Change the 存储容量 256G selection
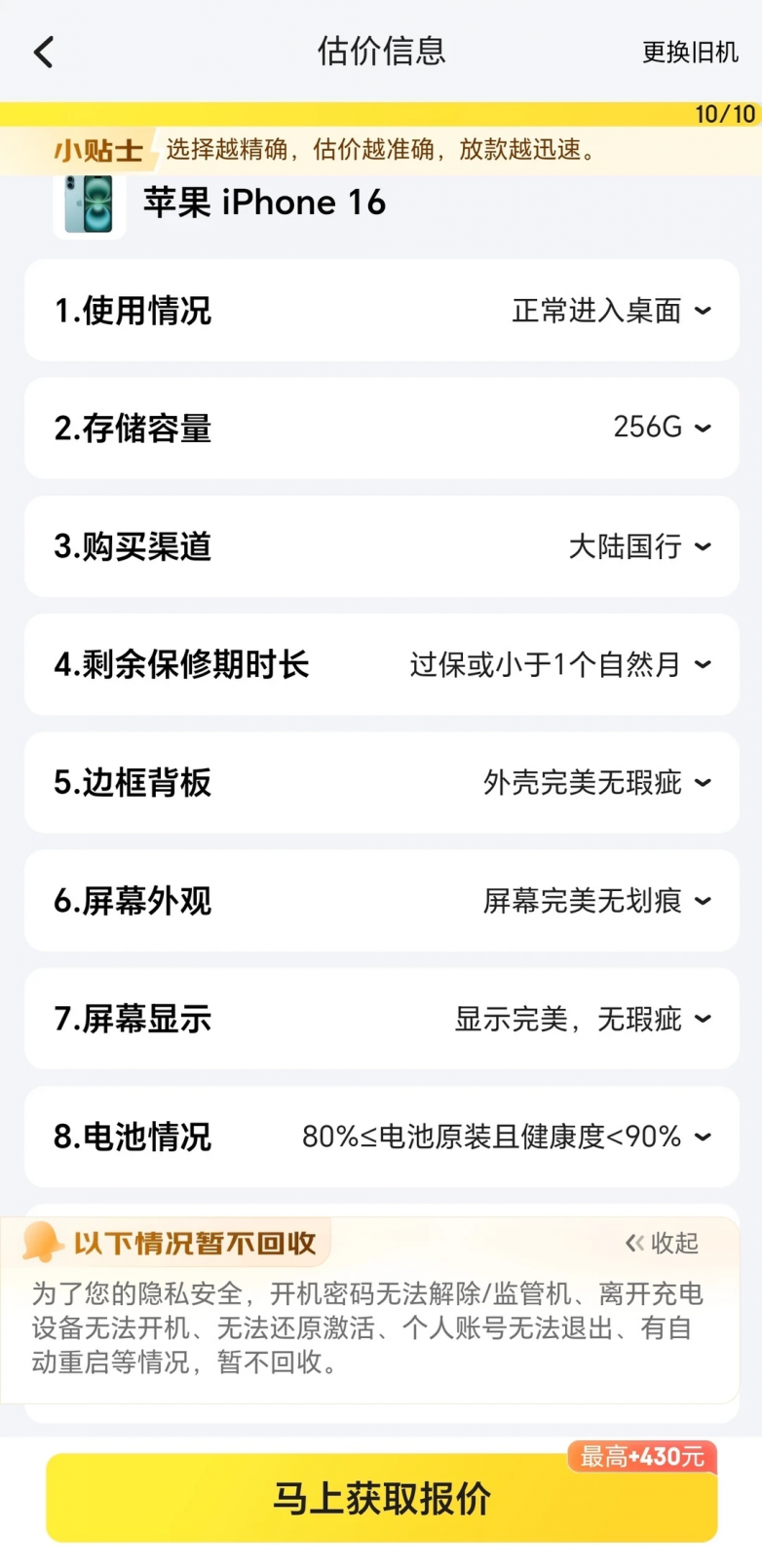 [661, 428]
